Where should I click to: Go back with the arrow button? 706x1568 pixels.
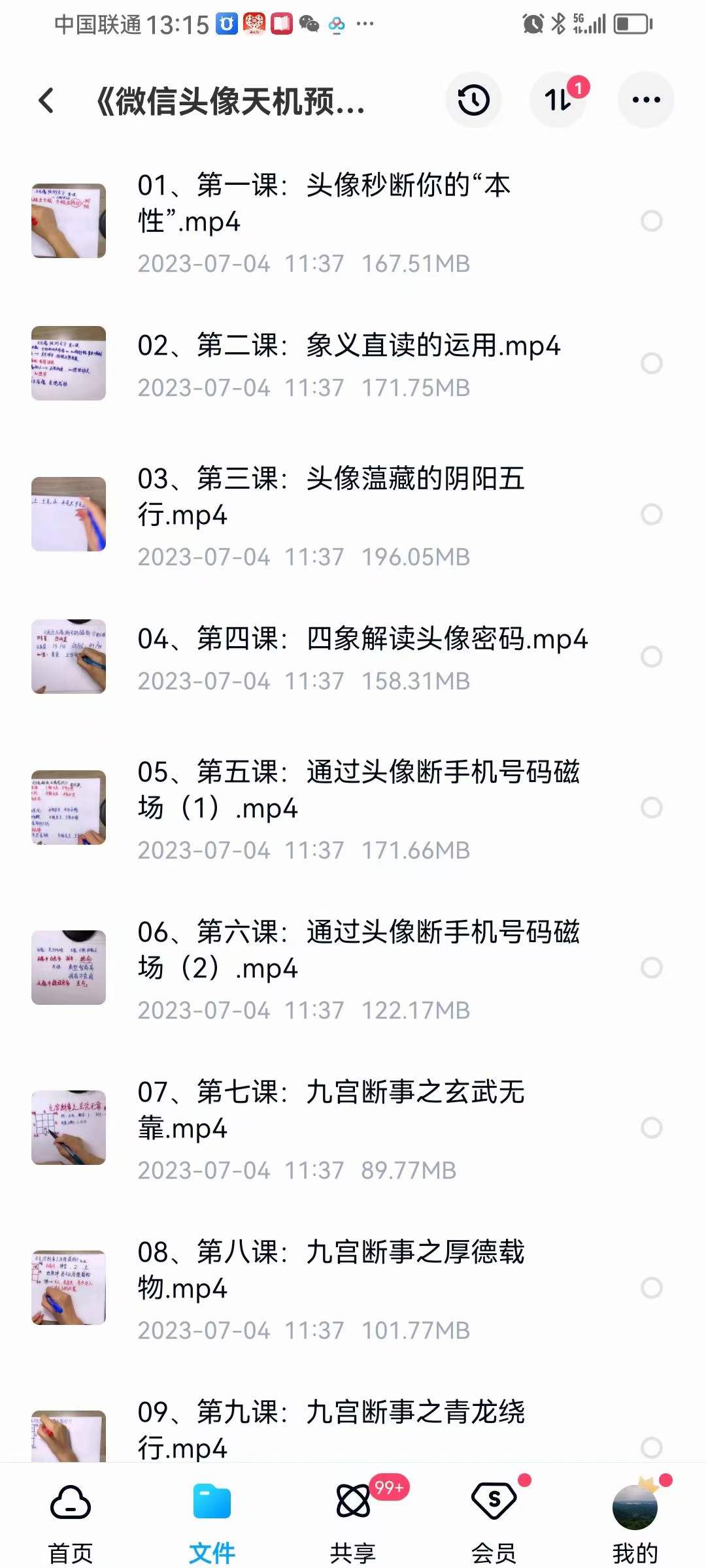point(44,101)
